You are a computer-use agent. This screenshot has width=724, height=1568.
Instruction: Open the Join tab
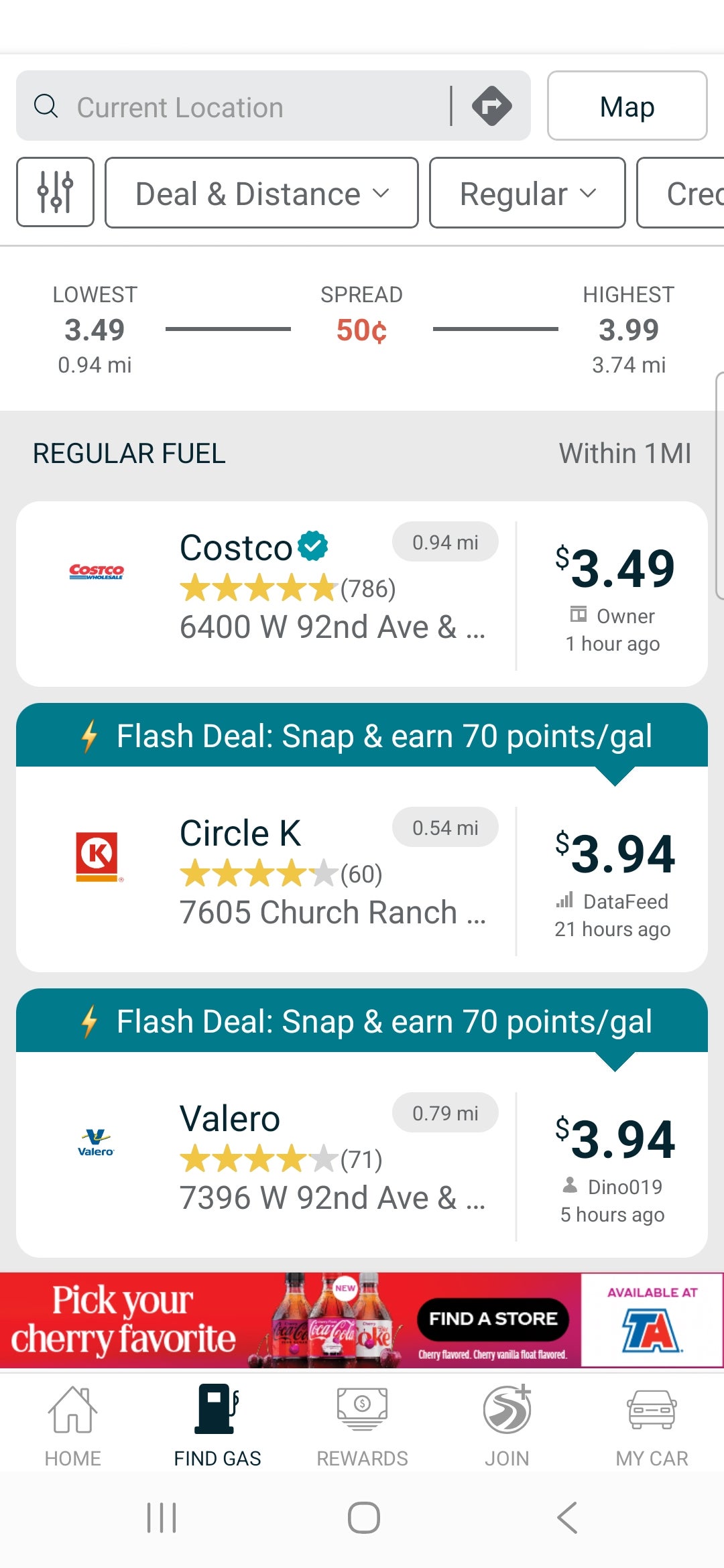coord(507,1425)
